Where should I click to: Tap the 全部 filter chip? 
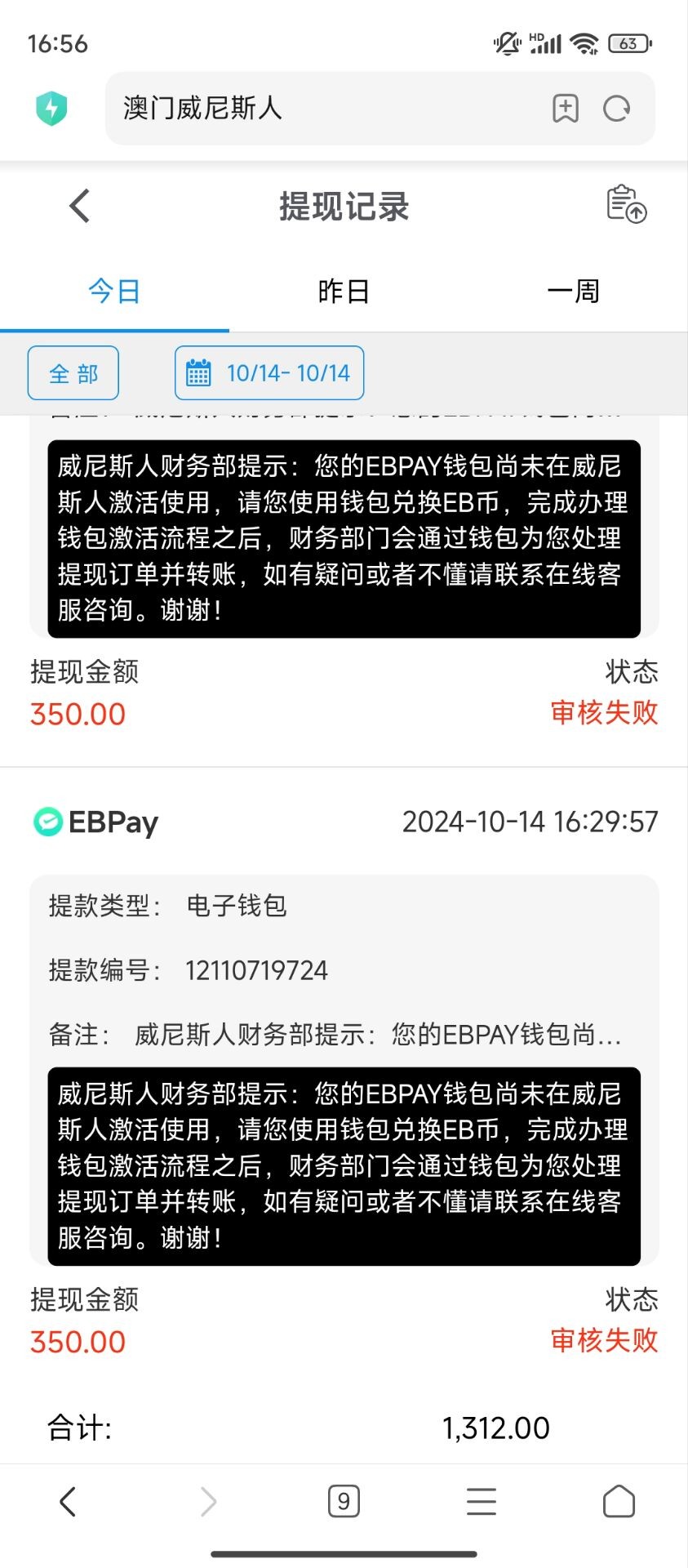point(73,373)
